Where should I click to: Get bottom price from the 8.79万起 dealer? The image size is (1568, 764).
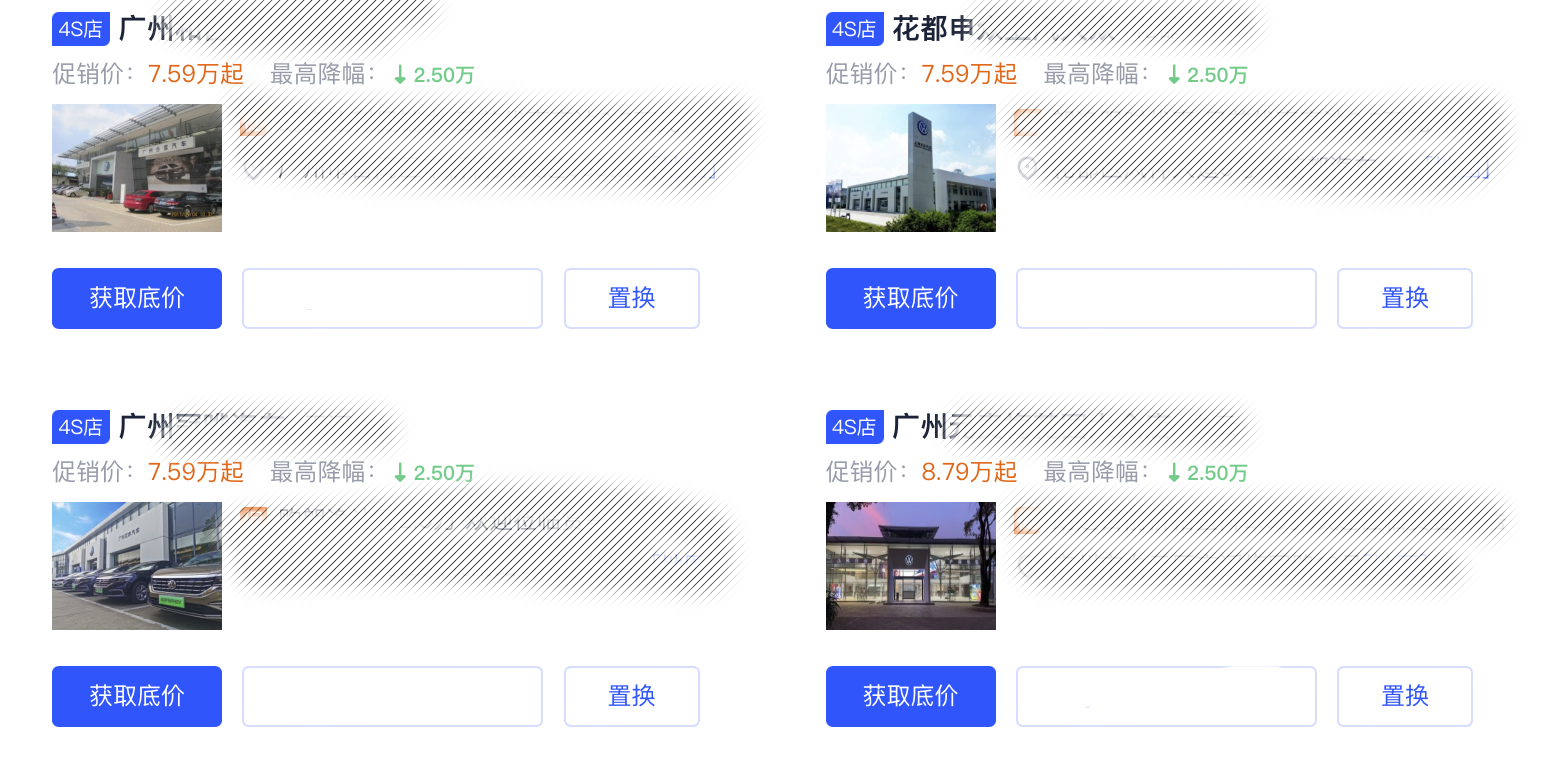910,696
